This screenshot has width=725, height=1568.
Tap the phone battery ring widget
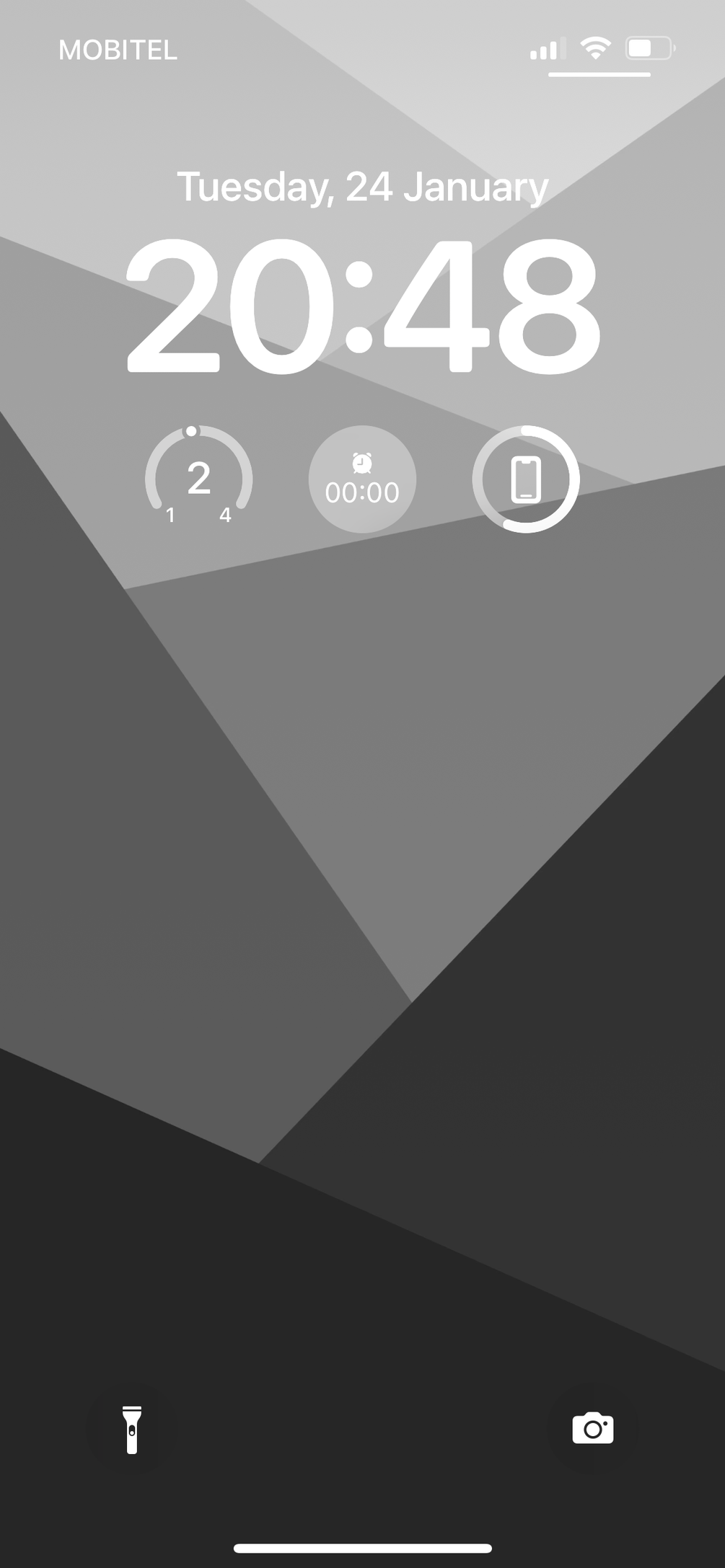[x=526, y=479]
